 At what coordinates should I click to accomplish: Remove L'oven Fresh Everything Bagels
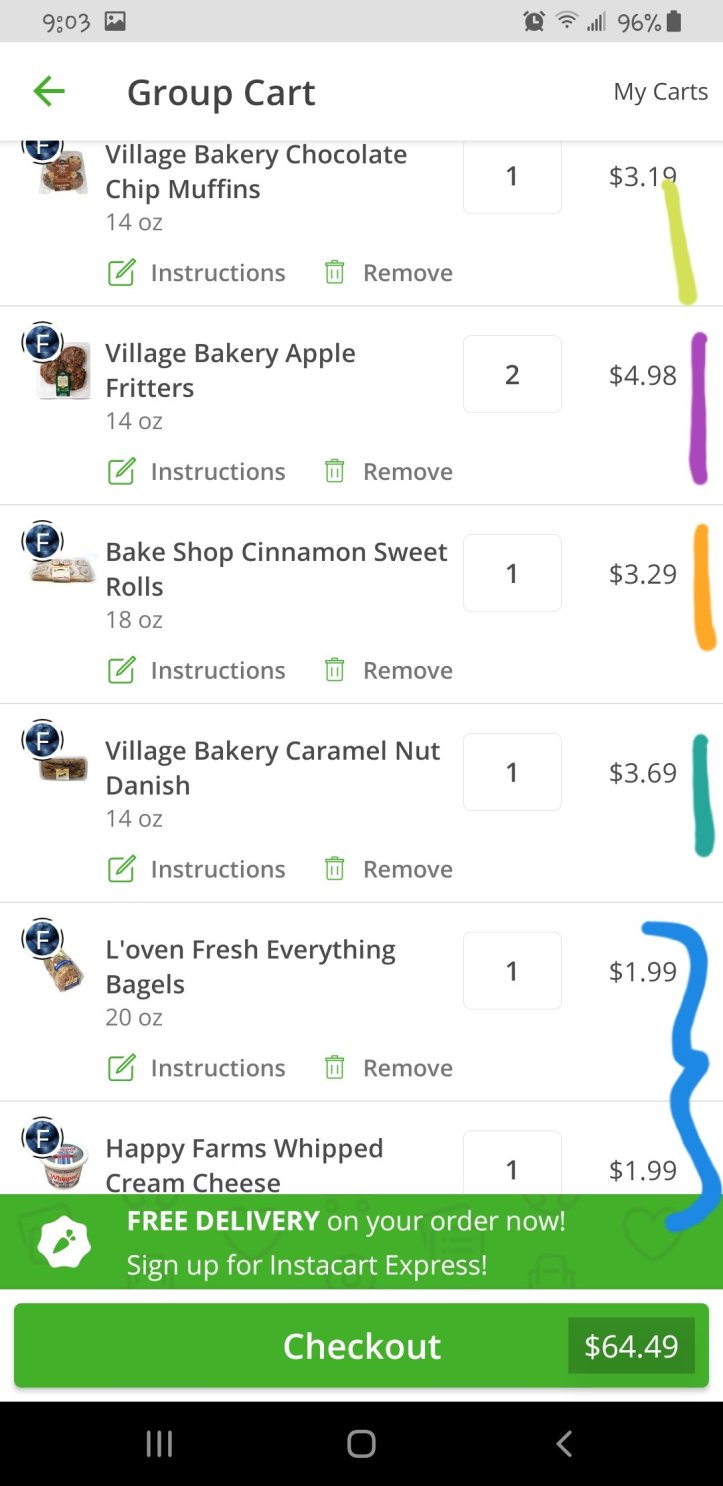coord(389,1068)
